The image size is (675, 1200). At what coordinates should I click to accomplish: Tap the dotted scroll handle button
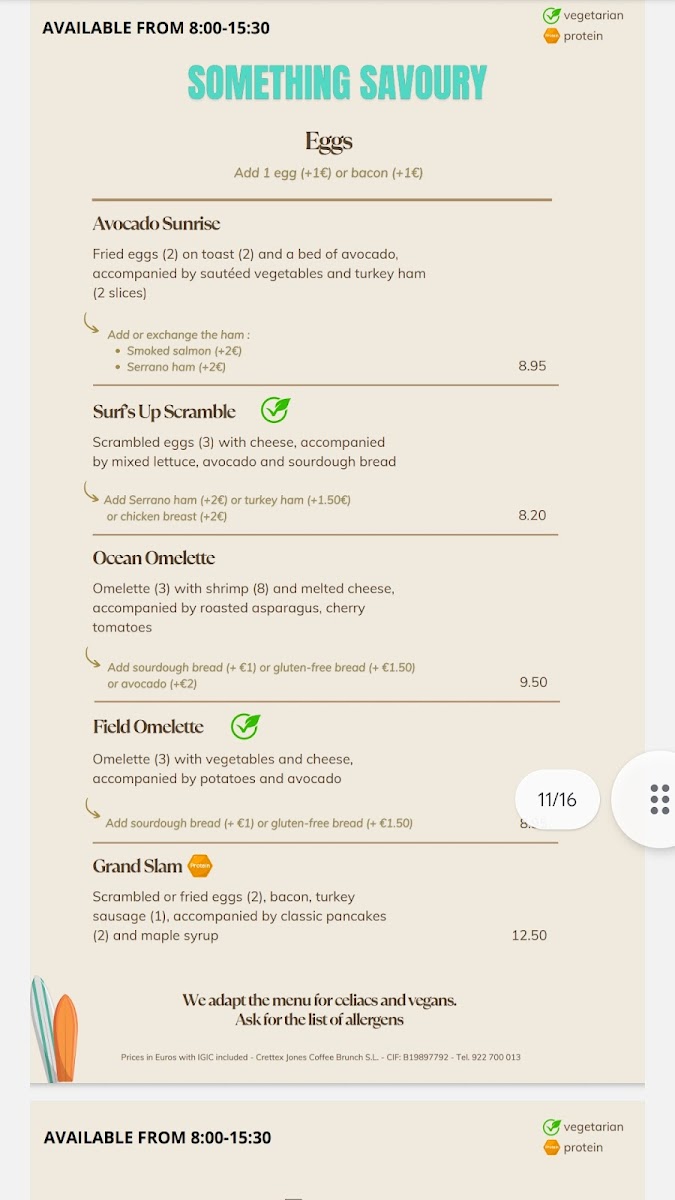(657, 800)
